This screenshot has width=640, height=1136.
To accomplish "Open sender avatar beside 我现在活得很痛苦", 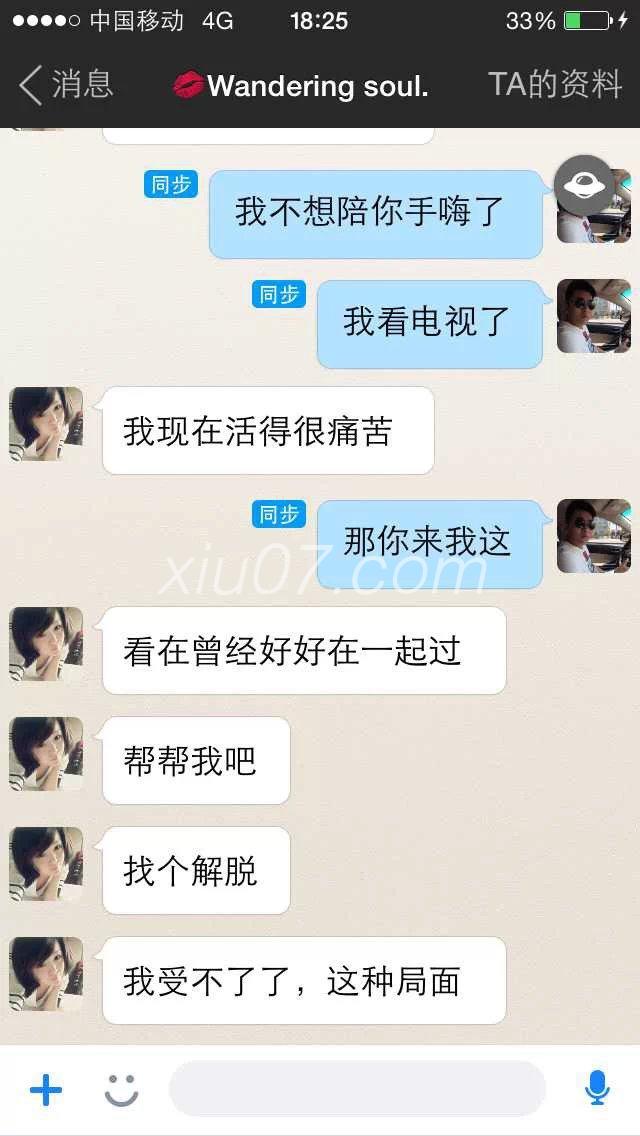I will pyautogui.click(x=46, y=424).
